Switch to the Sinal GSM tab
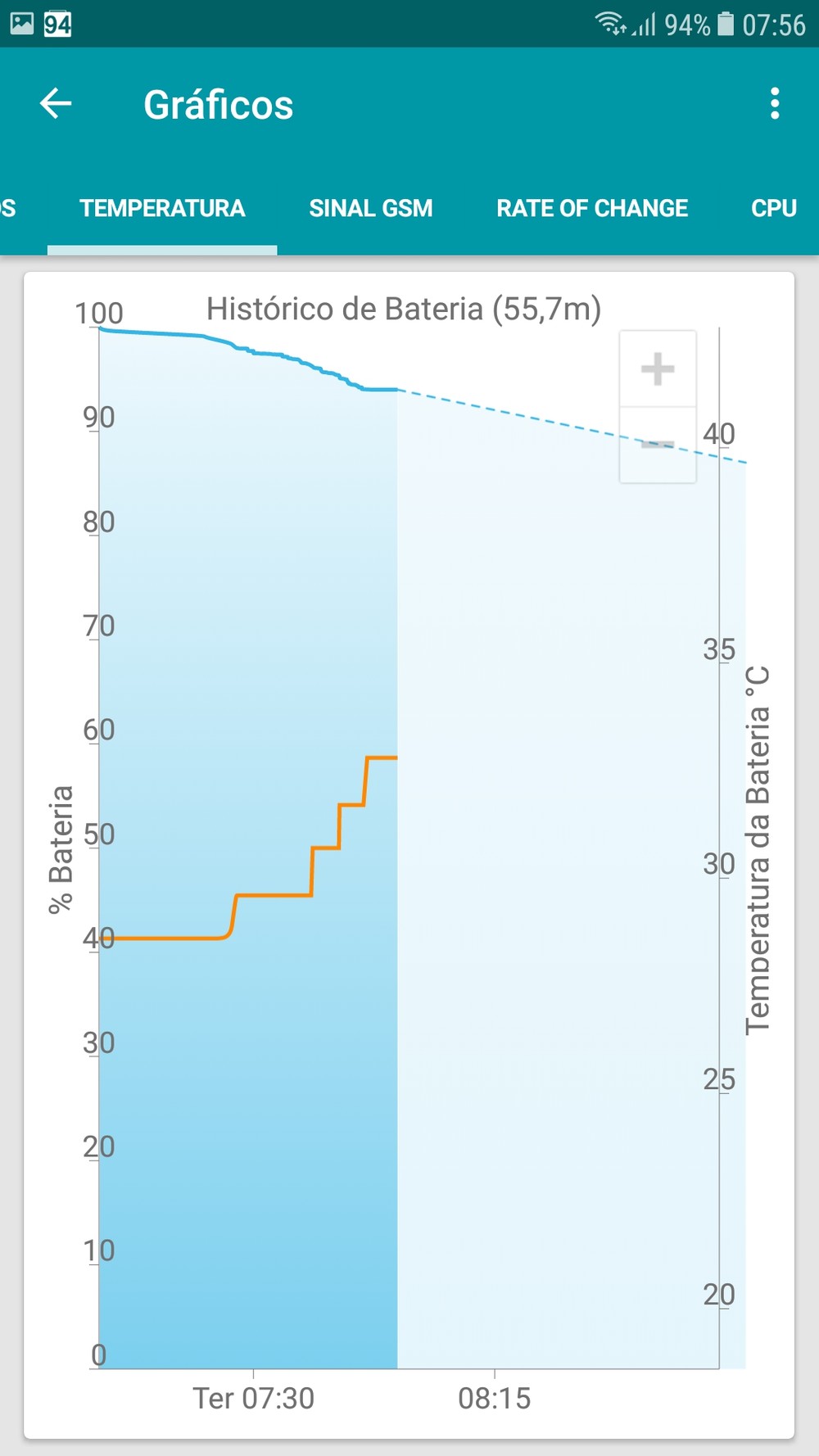Screen dimensions: 819x1456 (x=370, y=208)
